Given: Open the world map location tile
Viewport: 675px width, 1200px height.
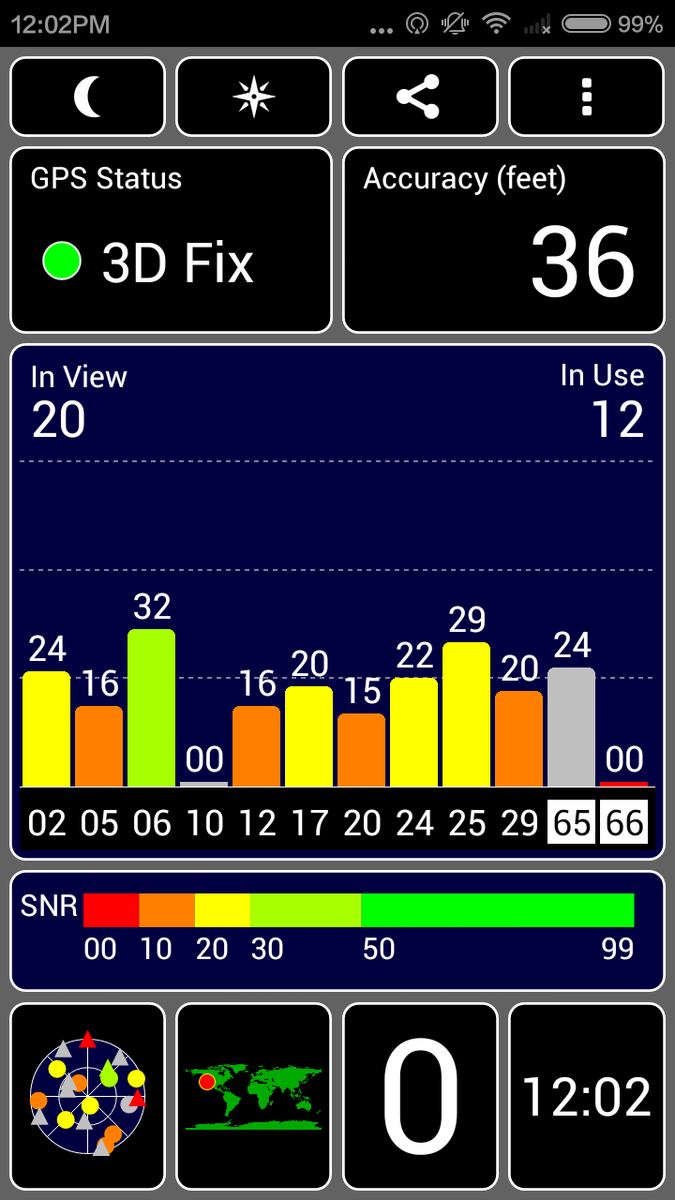Looking at the screenshot, I should pos(254,1097).
